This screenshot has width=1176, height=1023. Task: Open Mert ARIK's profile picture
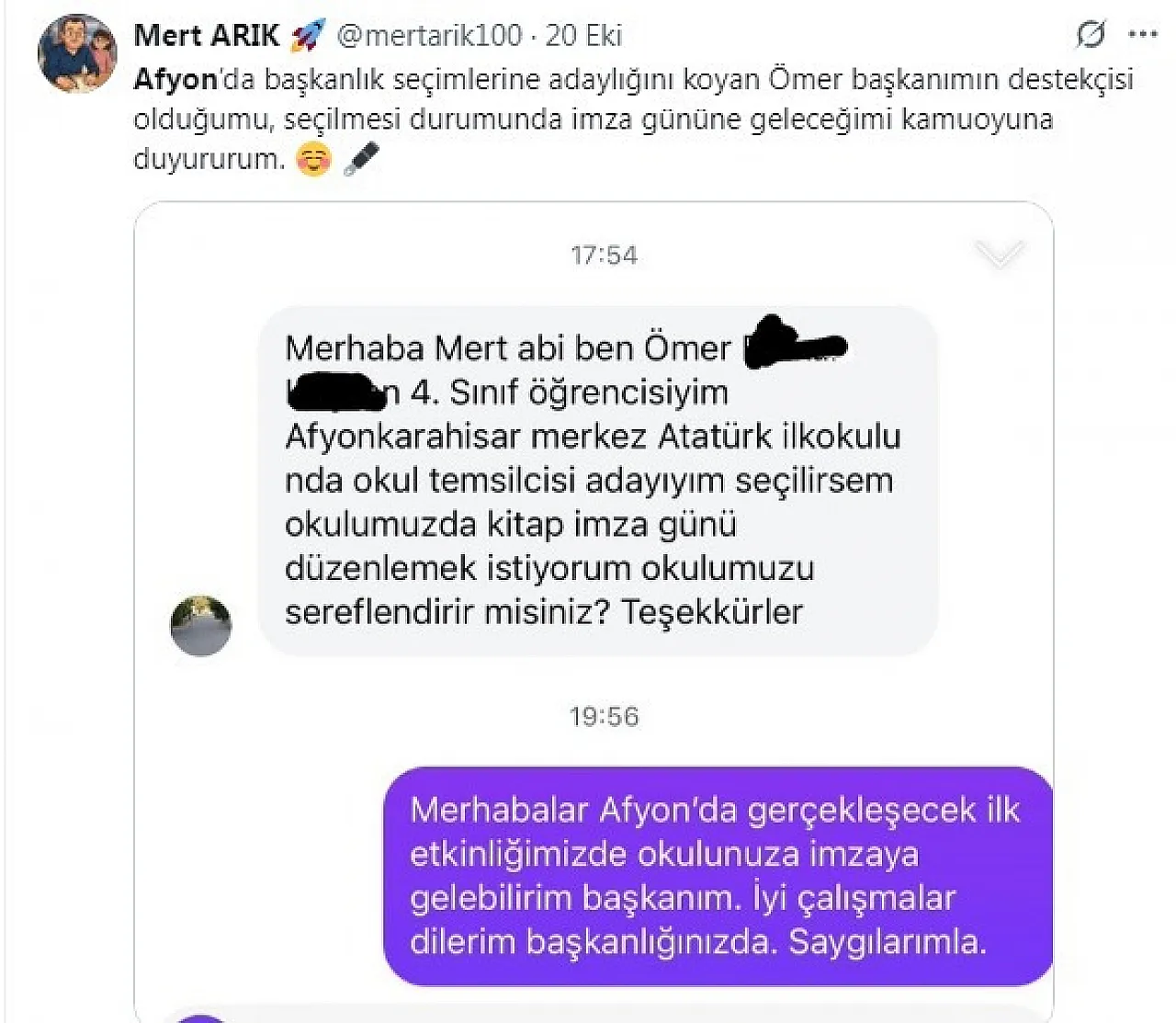coord(77,53)
